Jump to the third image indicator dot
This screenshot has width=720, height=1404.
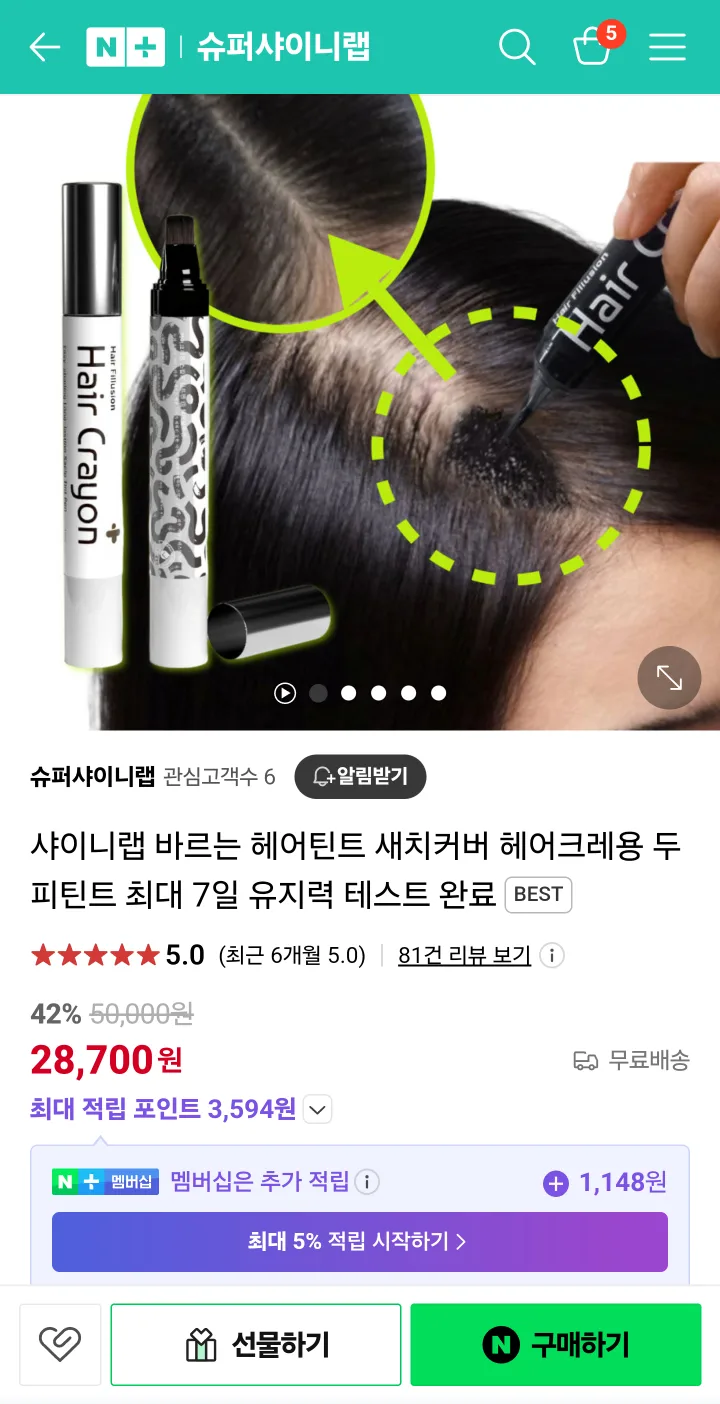(x=378, y=693)
